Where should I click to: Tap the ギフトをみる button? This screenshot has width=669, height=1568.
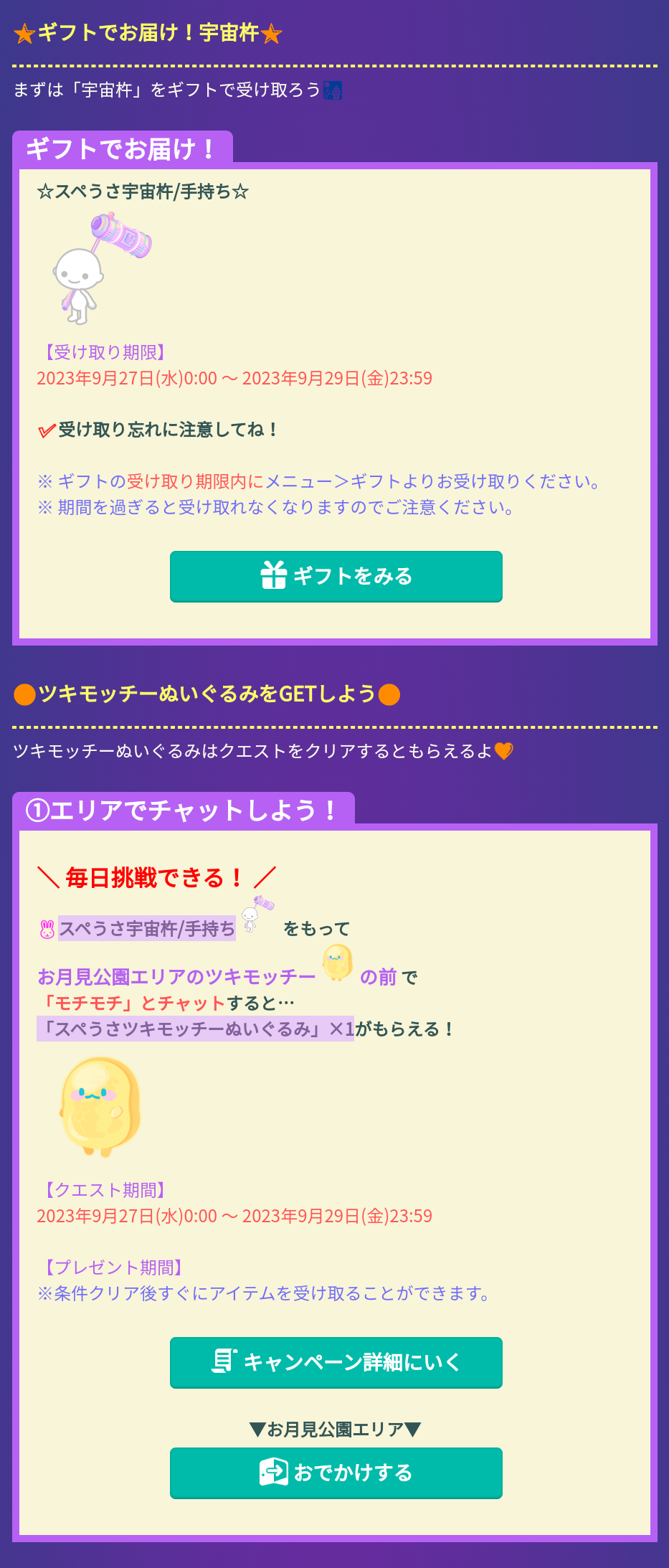point(336,576)
